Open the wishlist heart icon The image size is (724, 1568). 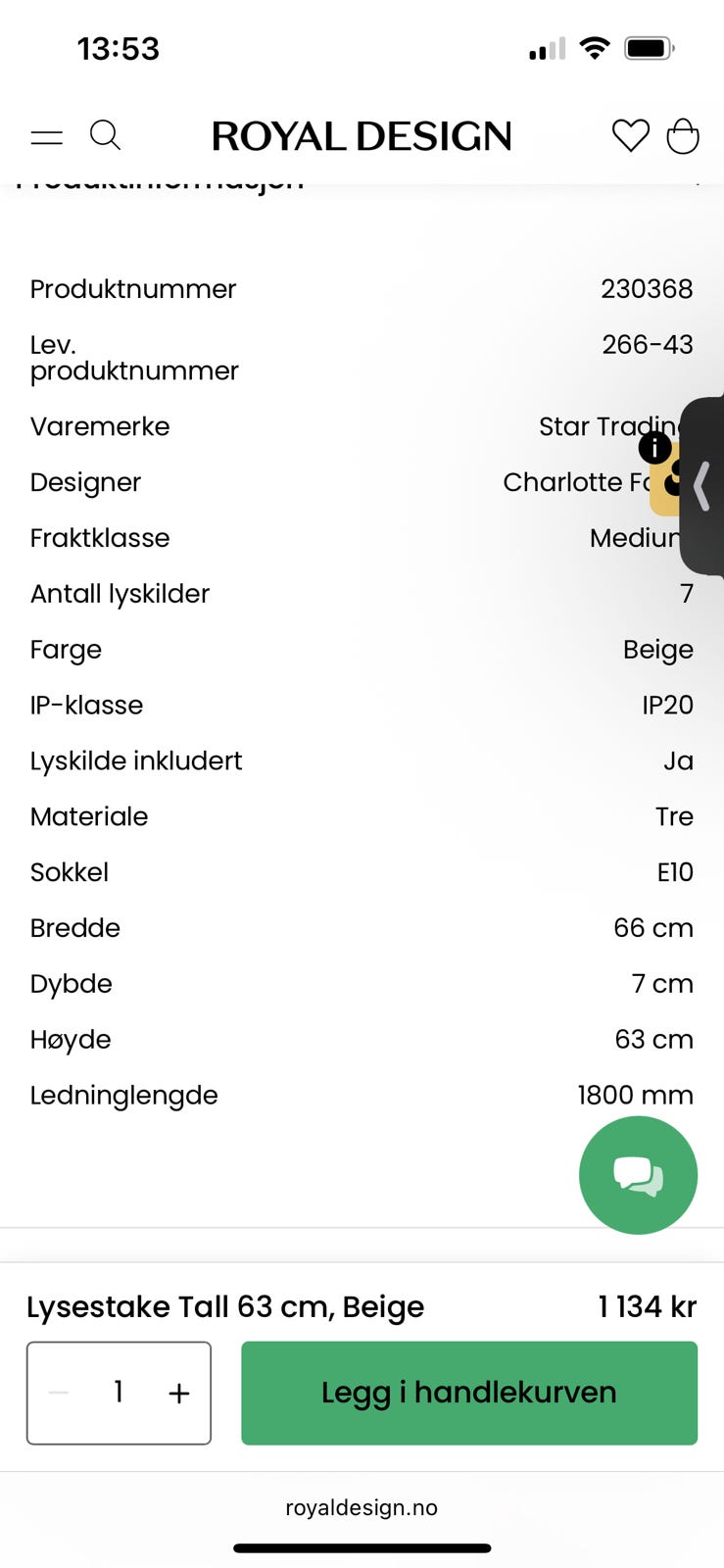(631, 135)
